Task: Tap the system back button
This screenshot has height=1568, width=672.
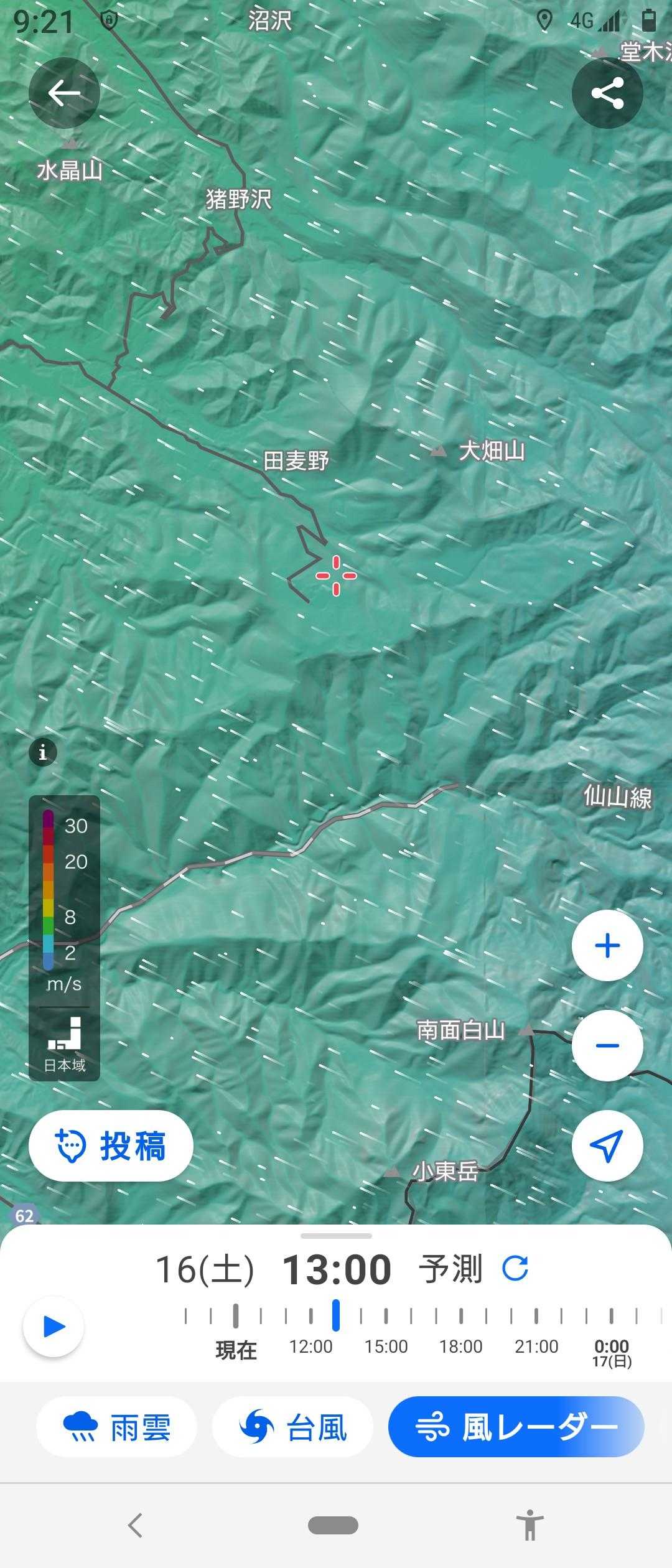Action: click(135, 1525)
